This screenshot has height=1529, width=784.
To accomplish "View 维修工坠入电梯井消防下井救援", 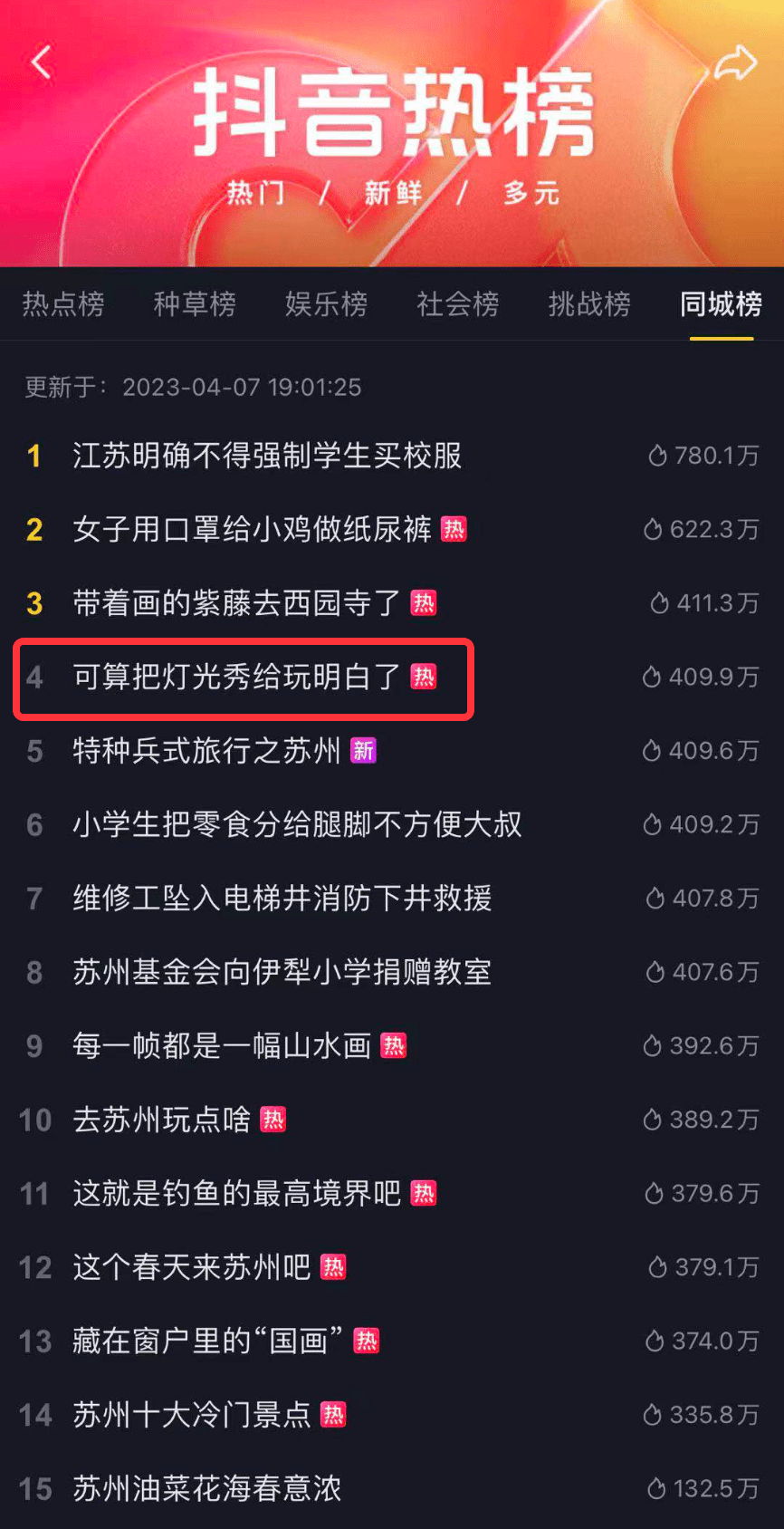I will pos(282,899).
